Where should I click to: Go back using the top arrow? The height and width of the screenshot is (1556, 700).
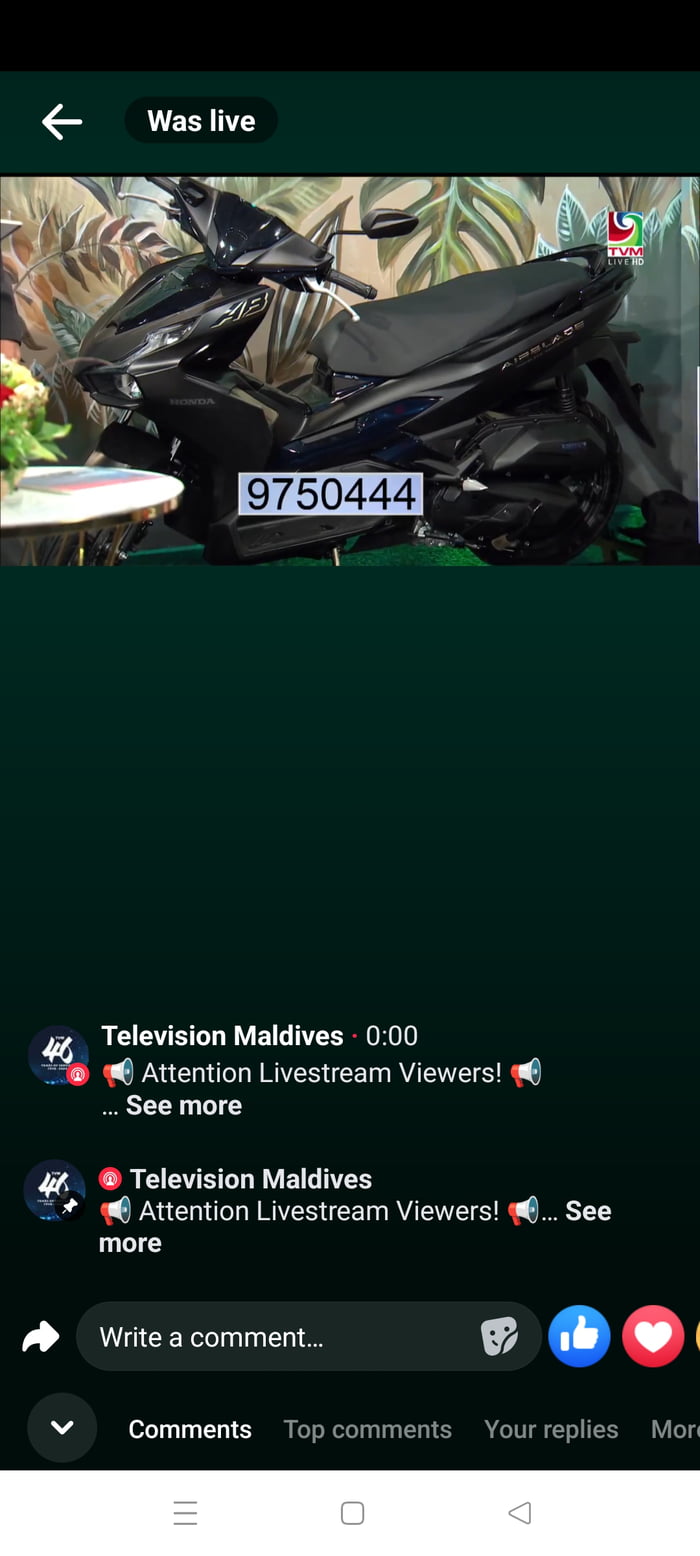click(x=61, y=121)
